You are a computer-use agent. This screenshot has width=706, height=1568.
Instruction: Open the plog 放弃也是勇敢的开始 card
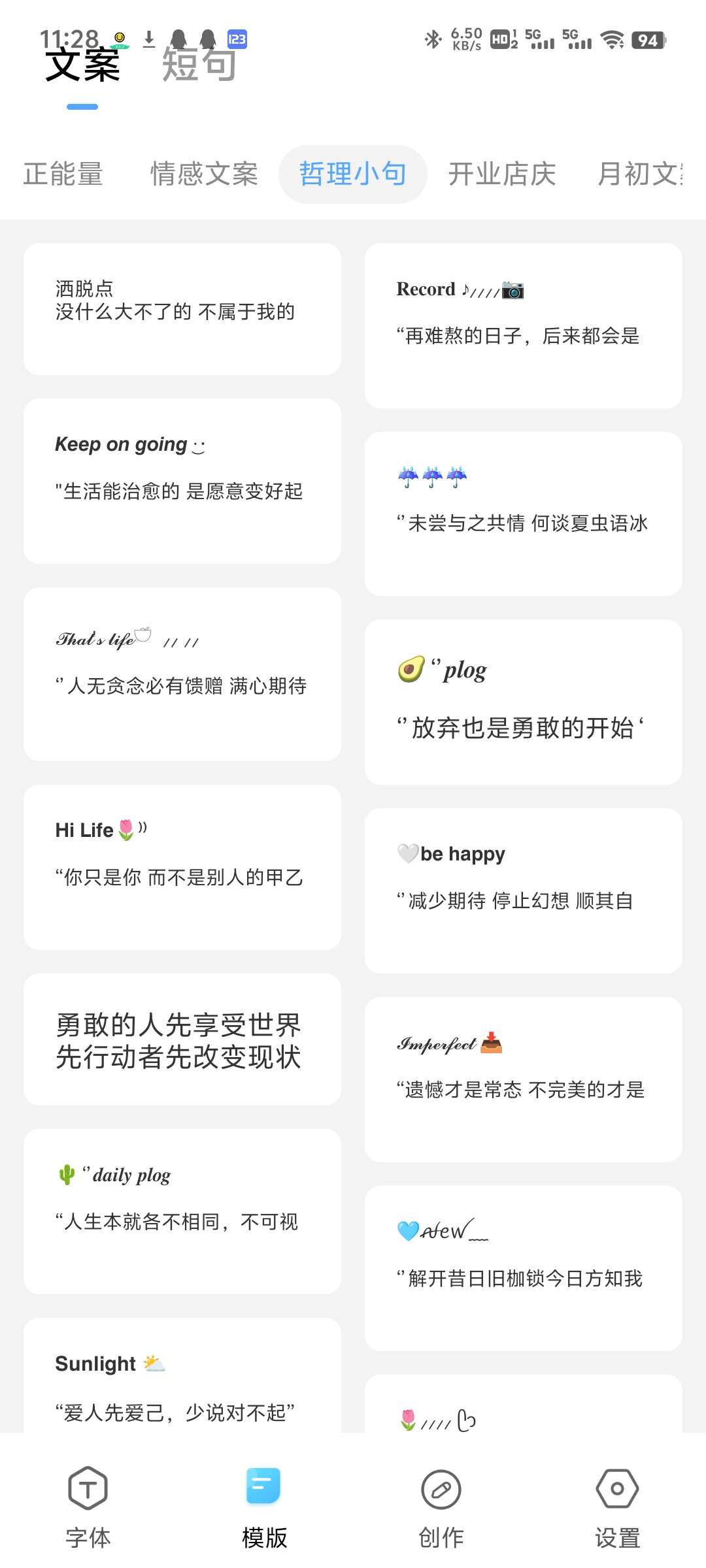point(523,702)
